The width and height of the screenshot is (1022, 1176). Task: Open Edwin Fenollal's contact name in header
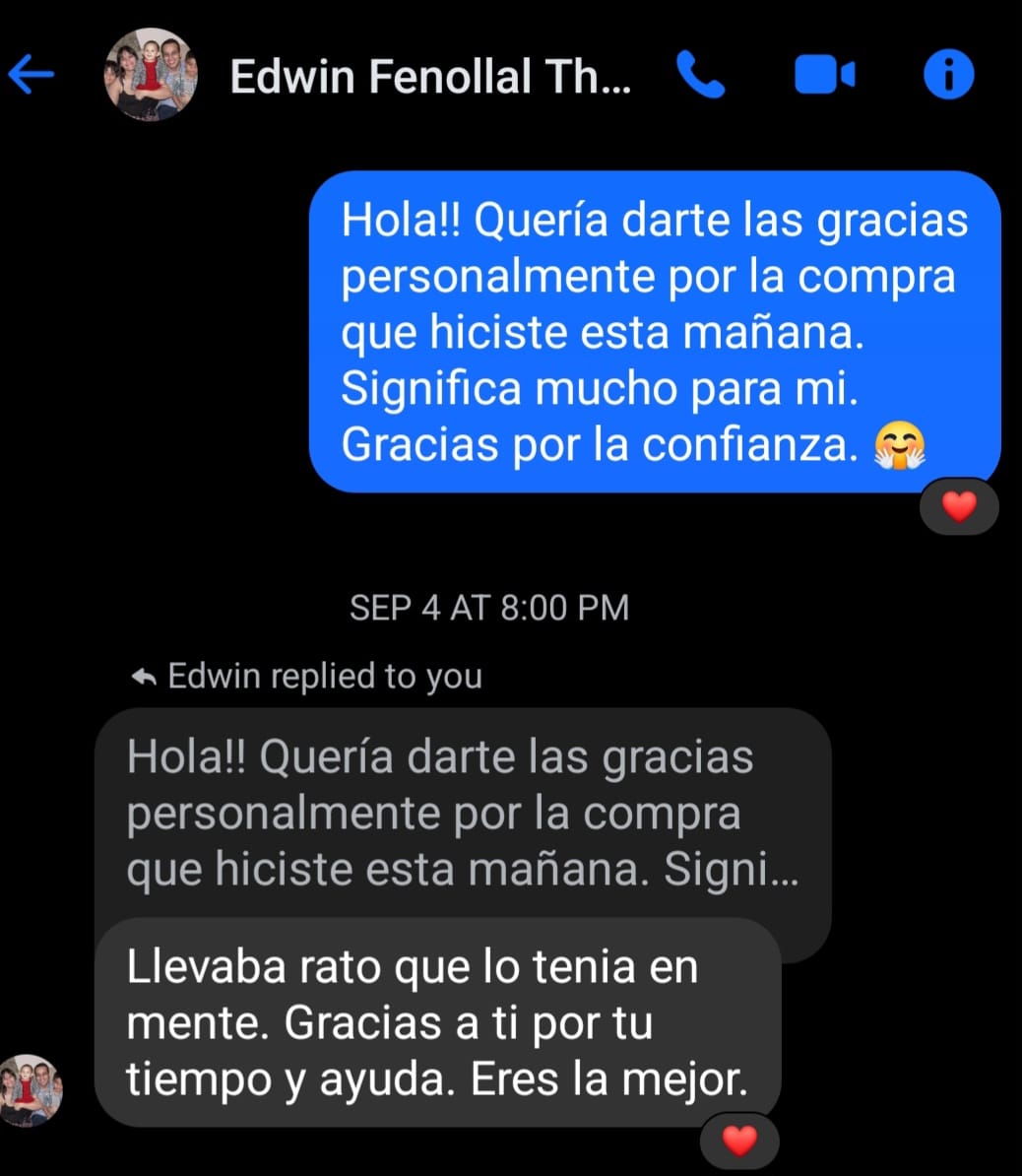429,77
